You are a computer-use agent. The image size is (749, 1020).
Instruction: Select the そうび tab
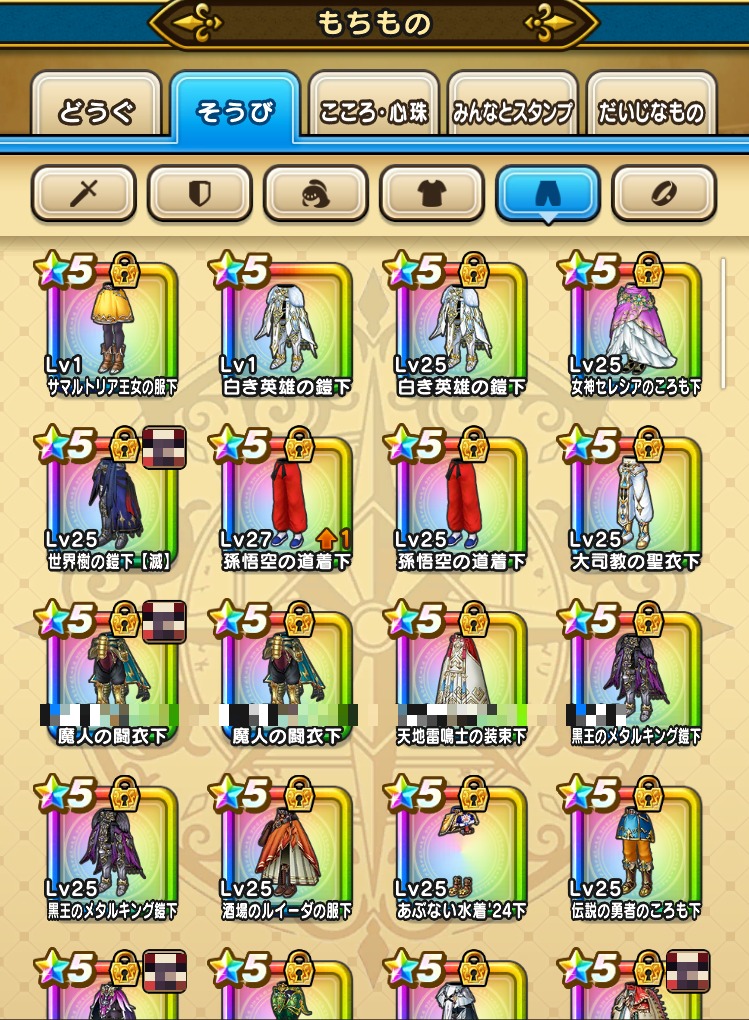click(x=234, y=111)
